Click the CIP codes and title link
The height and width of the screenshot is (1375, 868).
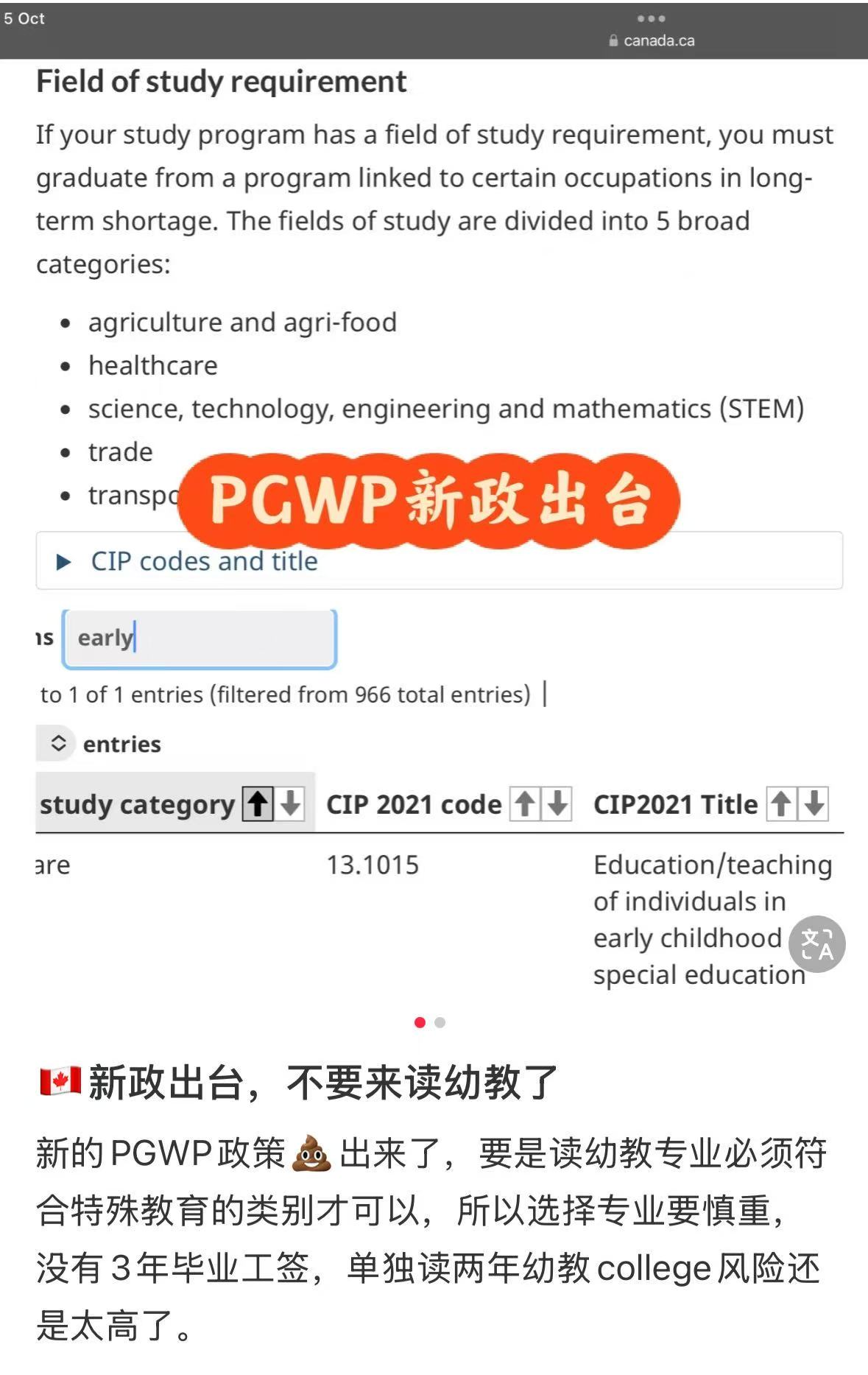point(202,561)
